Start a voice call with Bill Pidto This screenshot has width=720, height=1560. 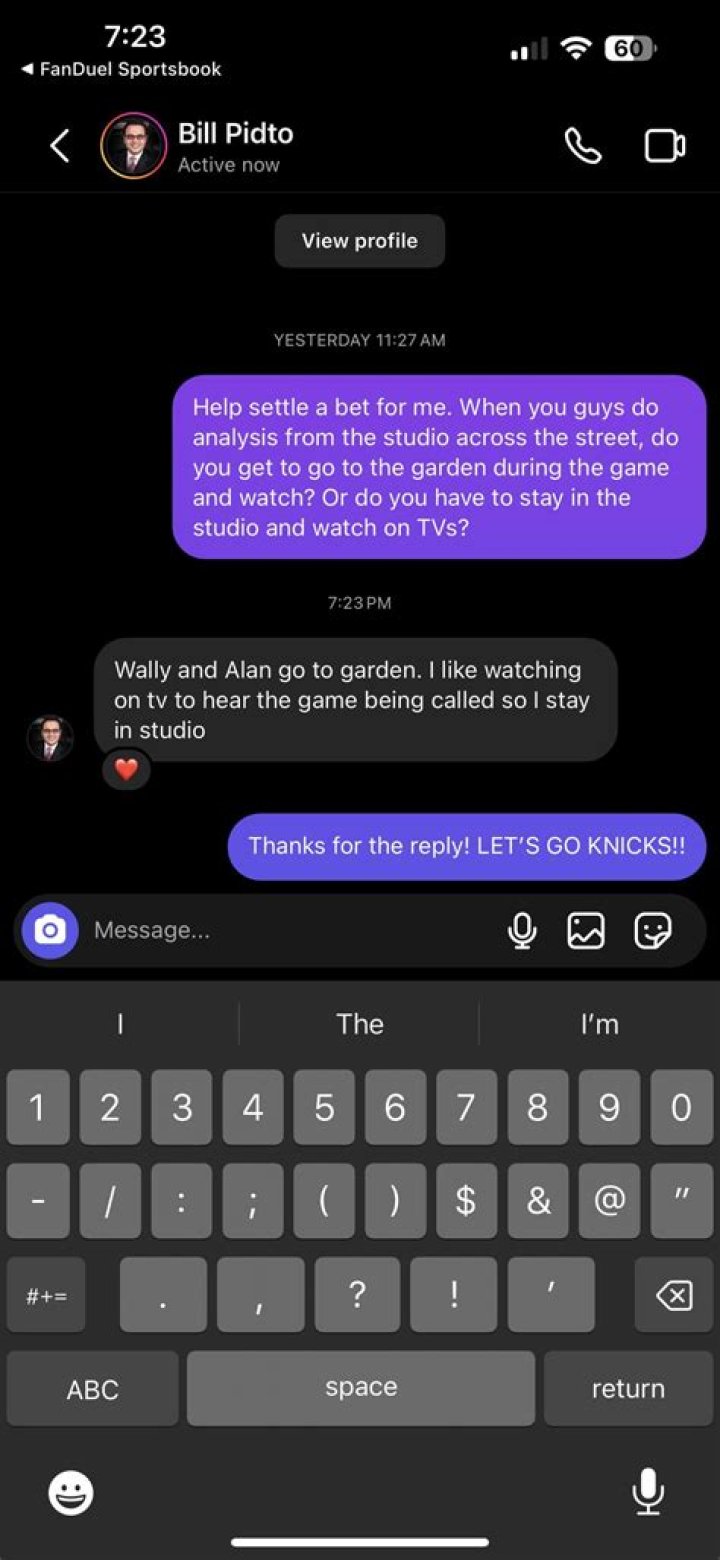coord(583,146)
